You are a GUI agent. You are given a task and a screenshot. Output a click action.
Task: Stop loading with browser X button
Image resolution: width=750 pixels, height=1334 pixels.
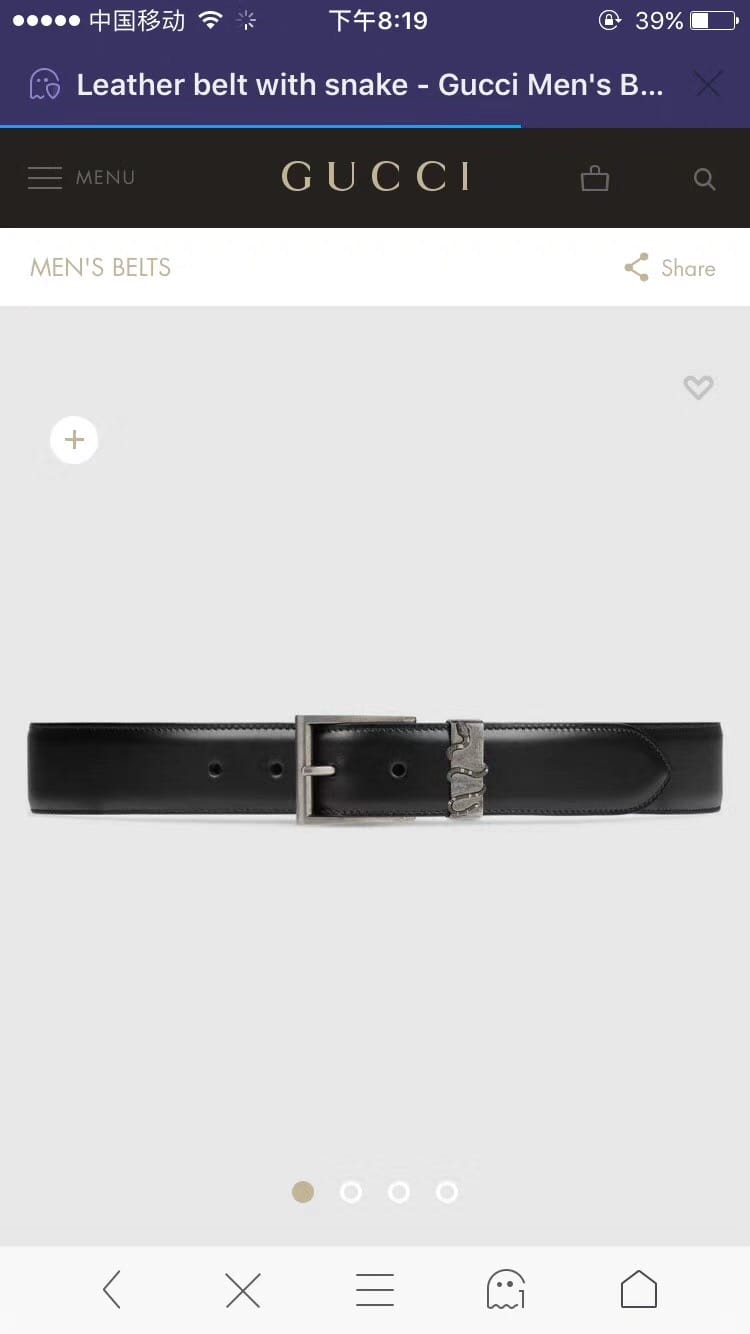click(x=243, y=1290)
